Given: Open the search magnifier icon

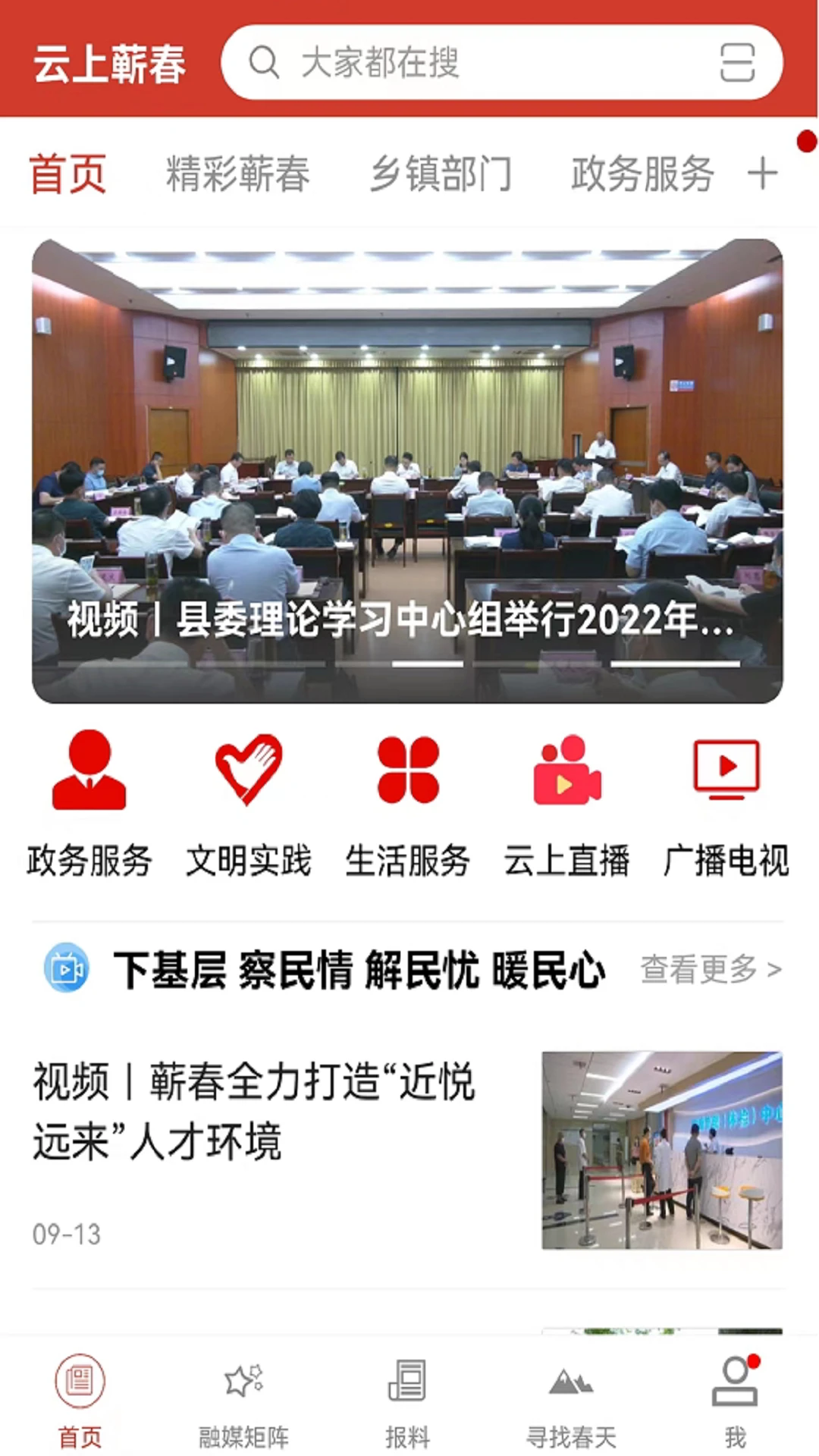Looking at the screenshot, I should 265,62.
